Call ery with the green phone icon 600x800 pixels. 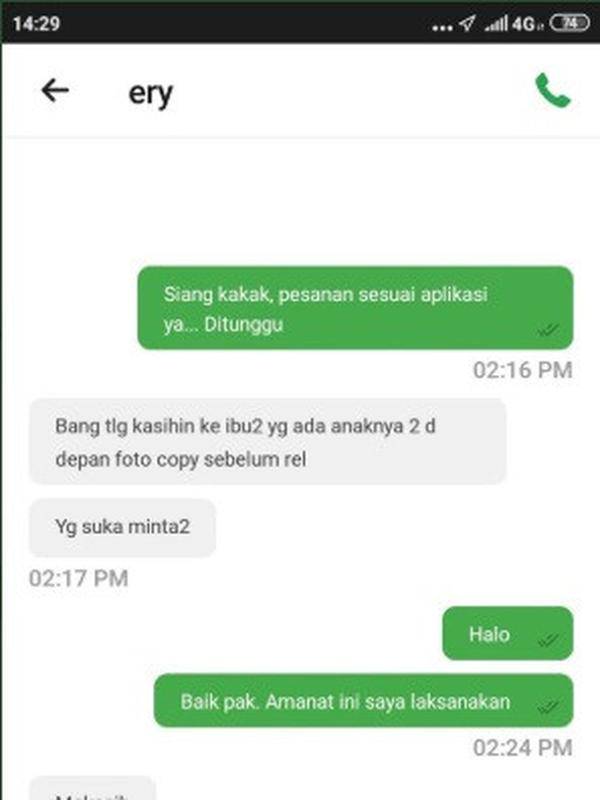click(x=552, y=91)
